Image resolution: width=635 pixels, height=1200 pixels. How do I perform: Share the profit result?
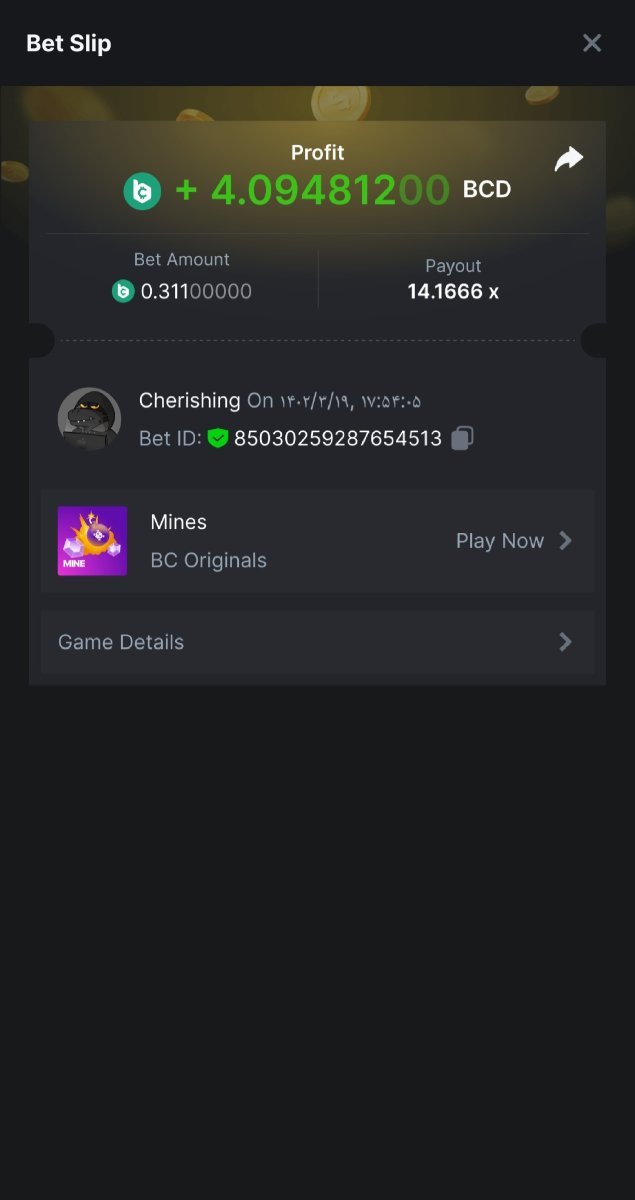(x=568, y=159)
